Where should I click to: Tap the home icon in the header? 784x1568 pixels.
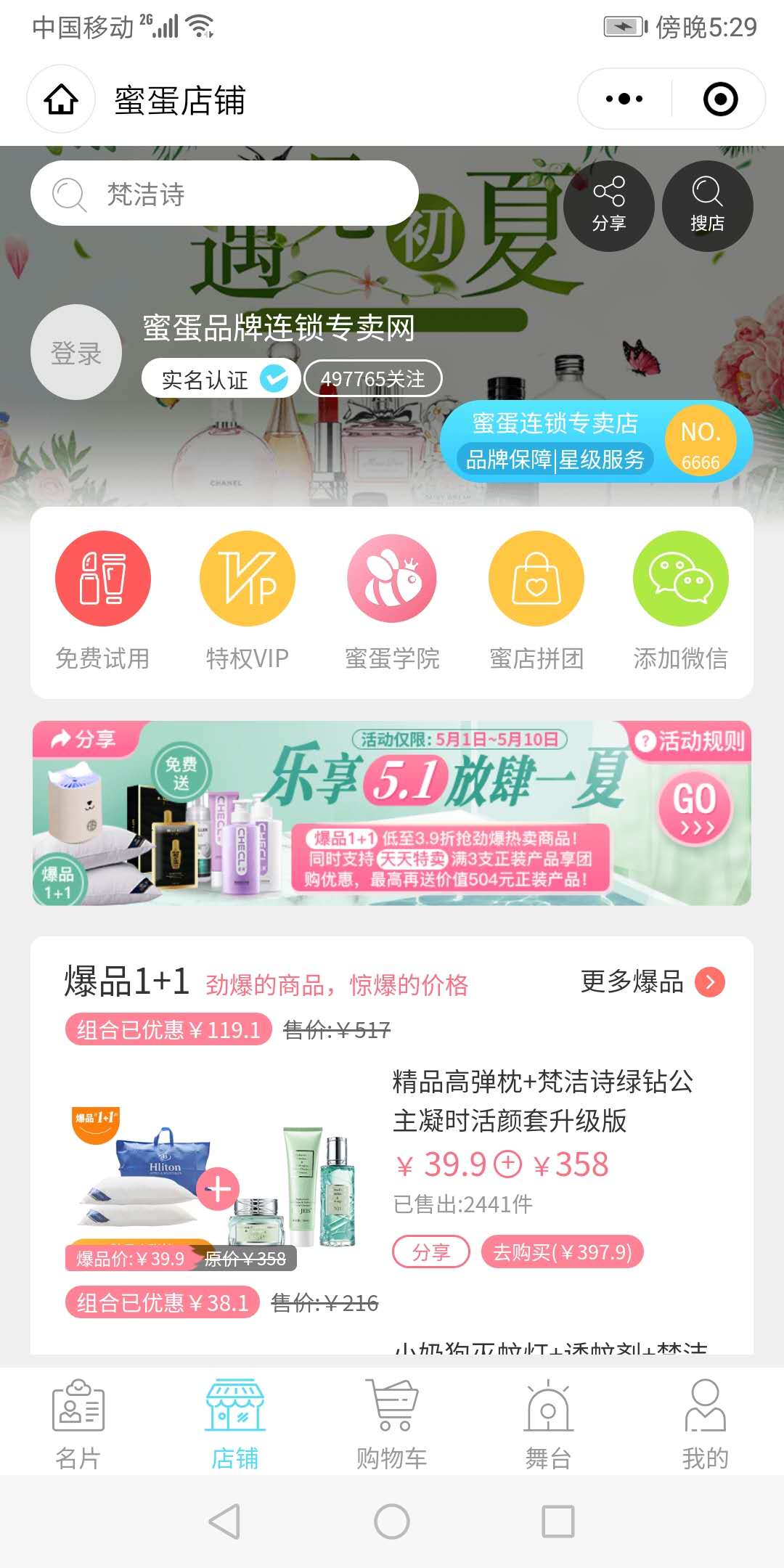pos(61,99)
